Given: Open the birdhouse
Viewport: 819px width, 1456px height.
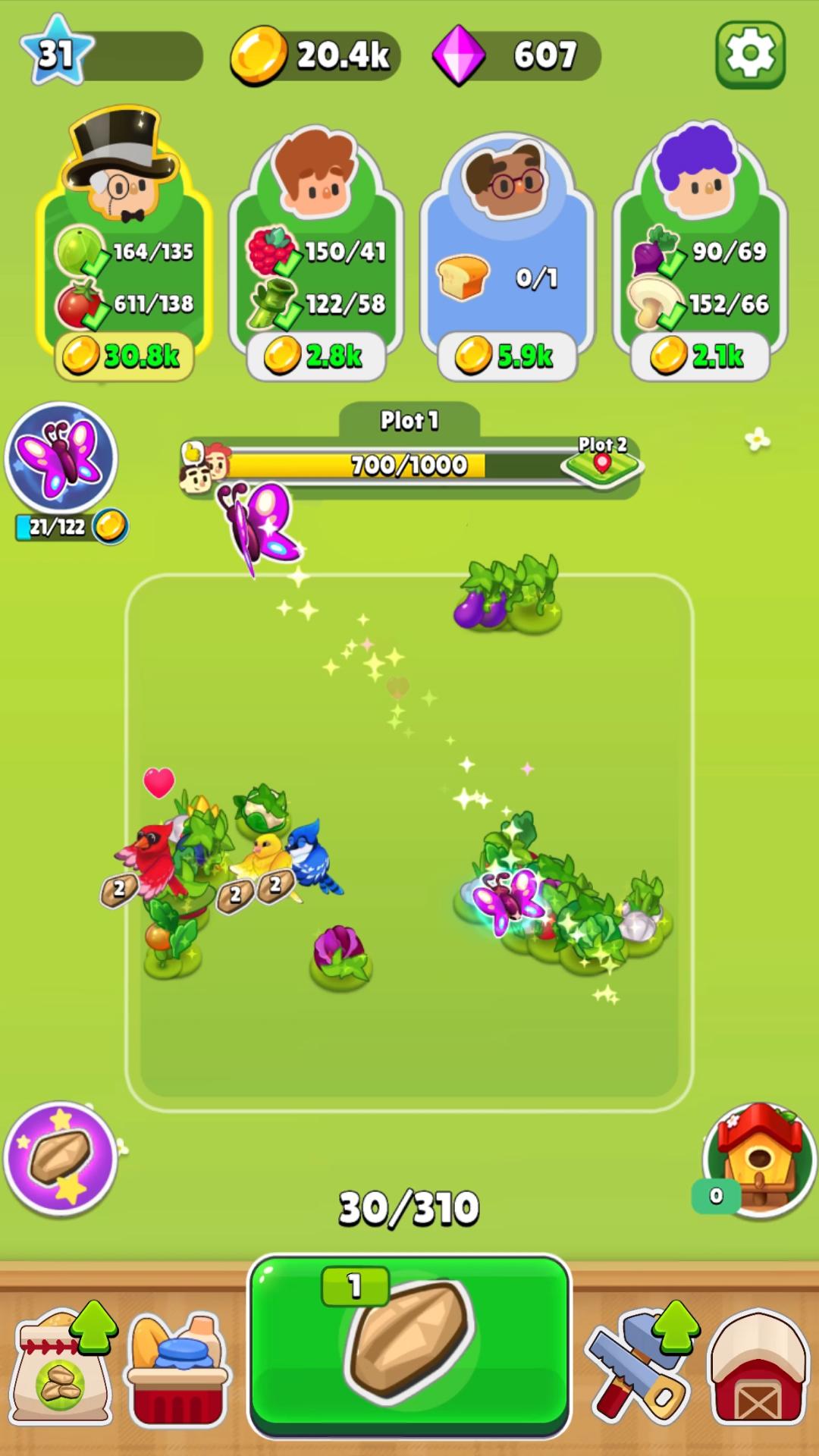Looking at the screenshot, I should (760, 1159).
